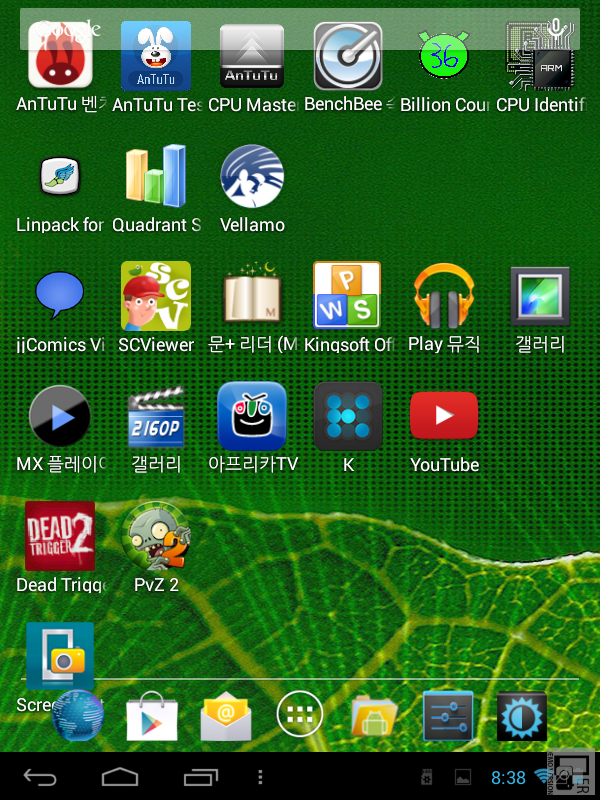Start the Dead Trigger 2 game
The image size is (600, 800).
tap(60, 540)
